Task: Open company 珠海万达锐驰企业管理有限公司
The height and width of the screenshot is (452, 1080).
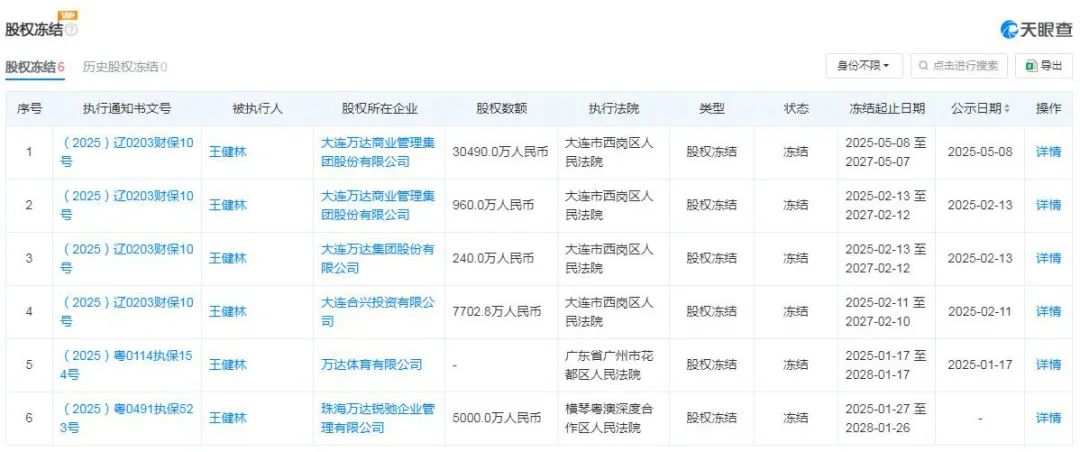Action: click(x=377, y=418)
